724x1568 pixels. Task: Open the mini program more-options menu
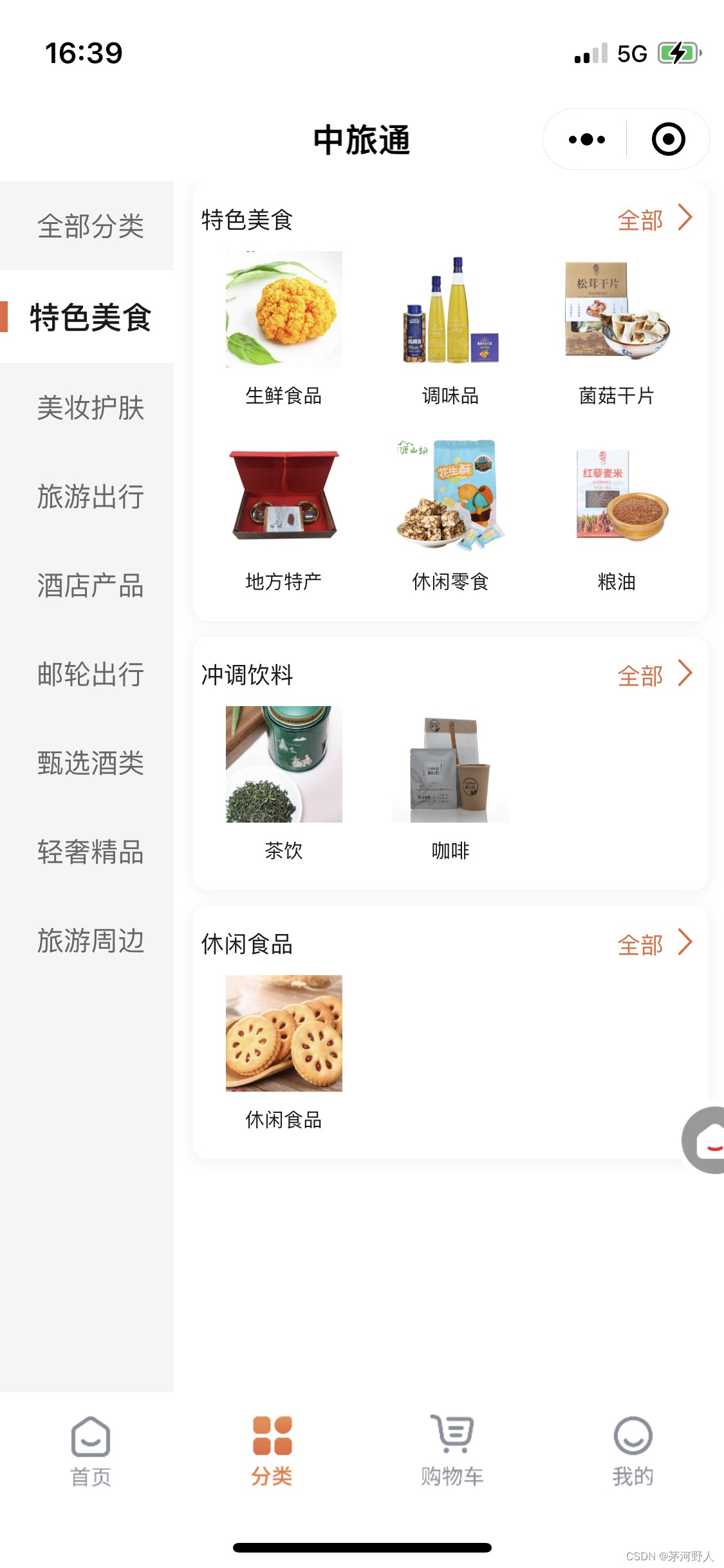[586, 139]
